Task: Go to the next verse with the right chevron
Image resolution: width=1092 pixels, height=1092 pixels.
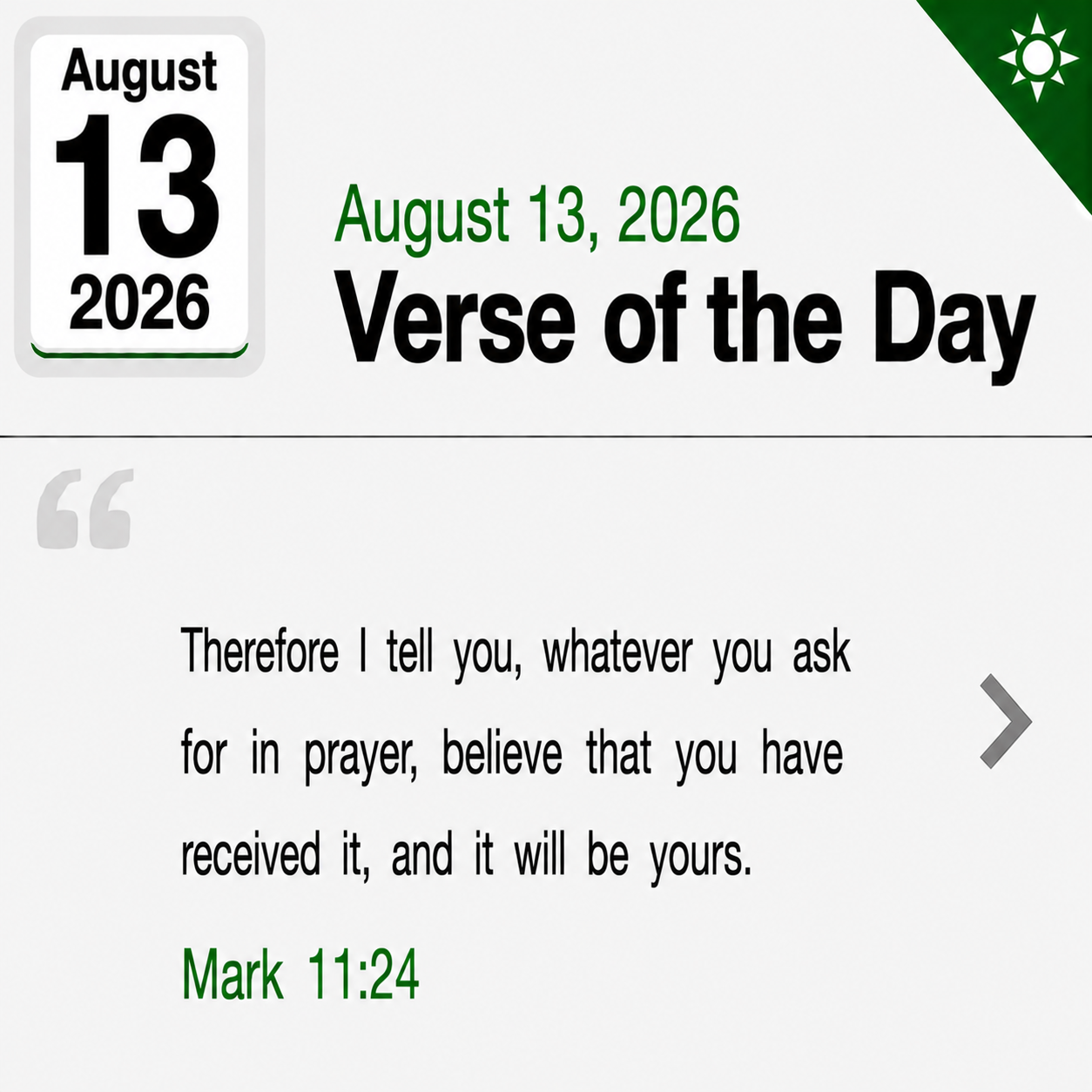Action: point(1006,721)
